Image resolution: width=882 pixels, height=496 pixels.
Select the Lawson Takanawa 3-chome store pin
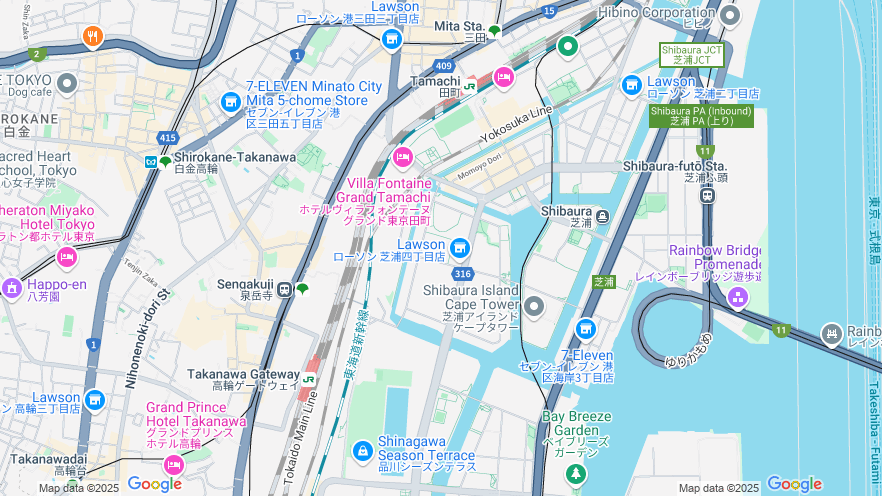(94, 401)
